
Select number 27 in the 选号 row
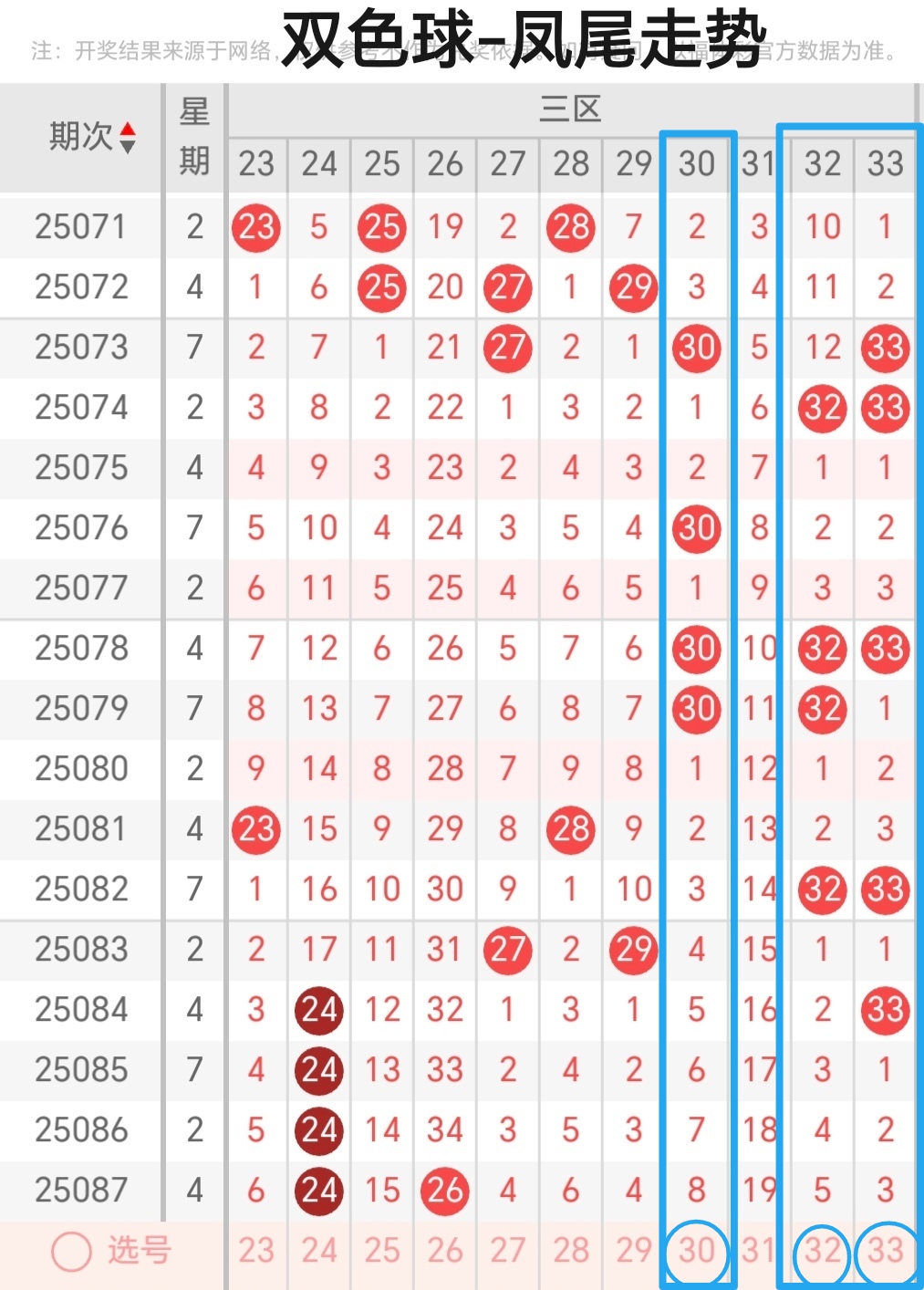point(508,1250)
